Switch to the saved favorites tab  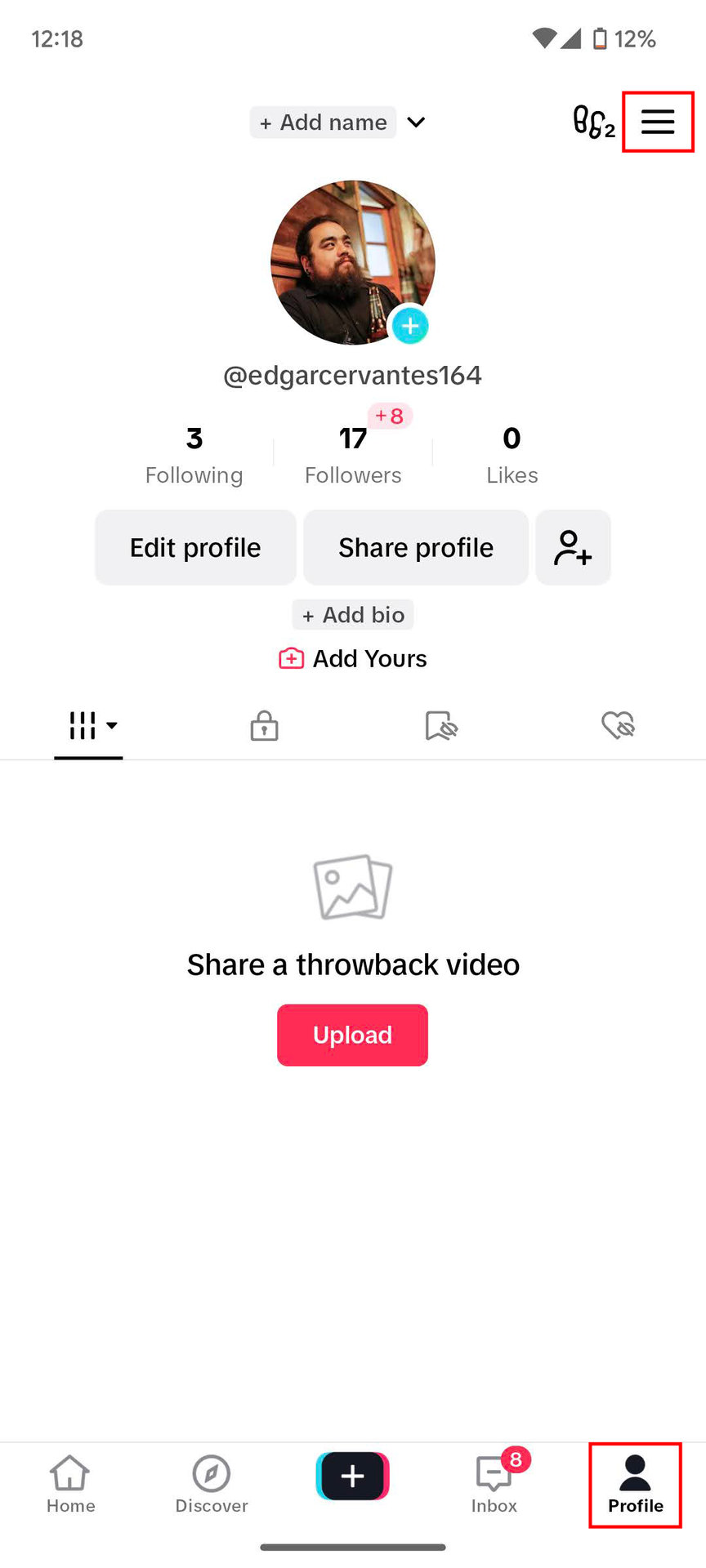(x=441, y=725)
